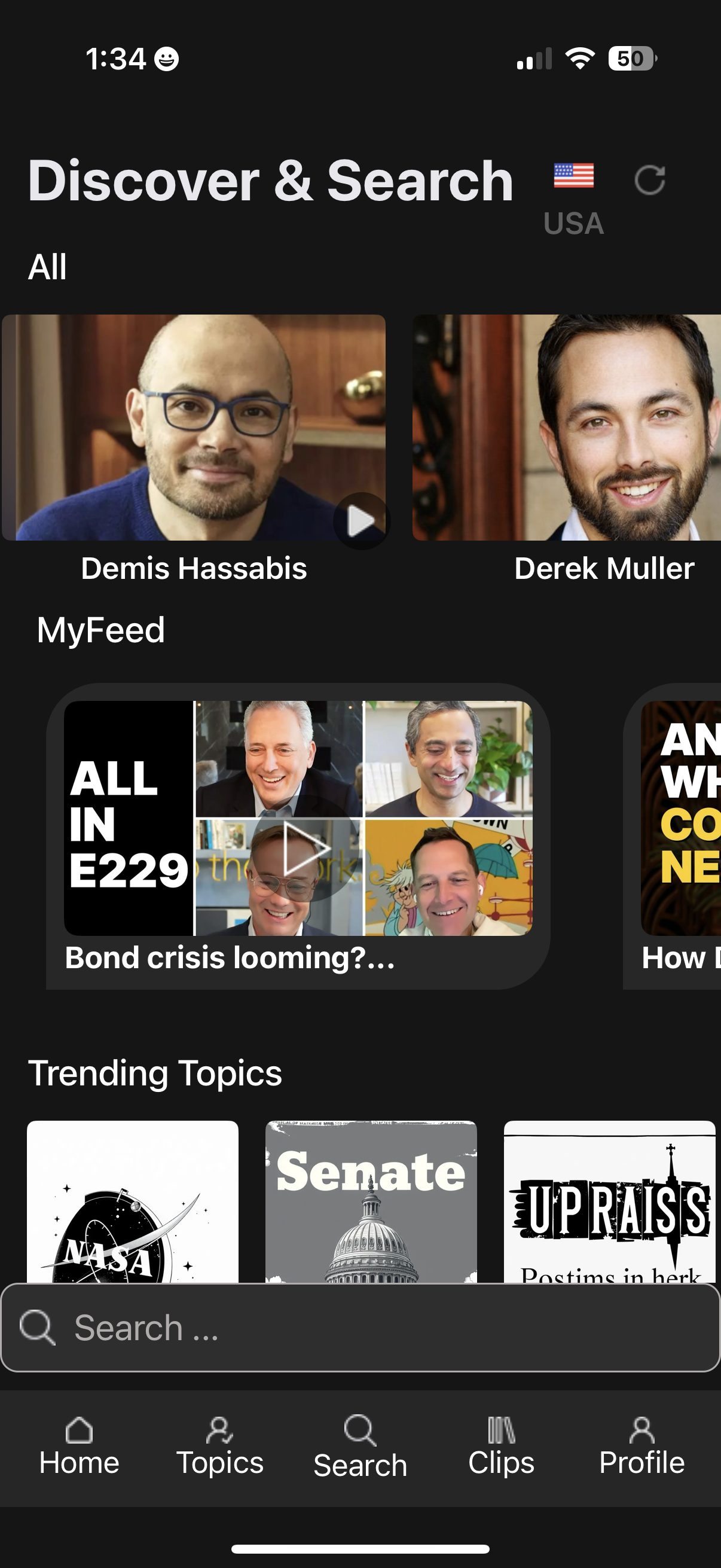Viewport: 721px width, 1568px height.
Task: Open Demis Hassabis card
Action: coord(194,428)
